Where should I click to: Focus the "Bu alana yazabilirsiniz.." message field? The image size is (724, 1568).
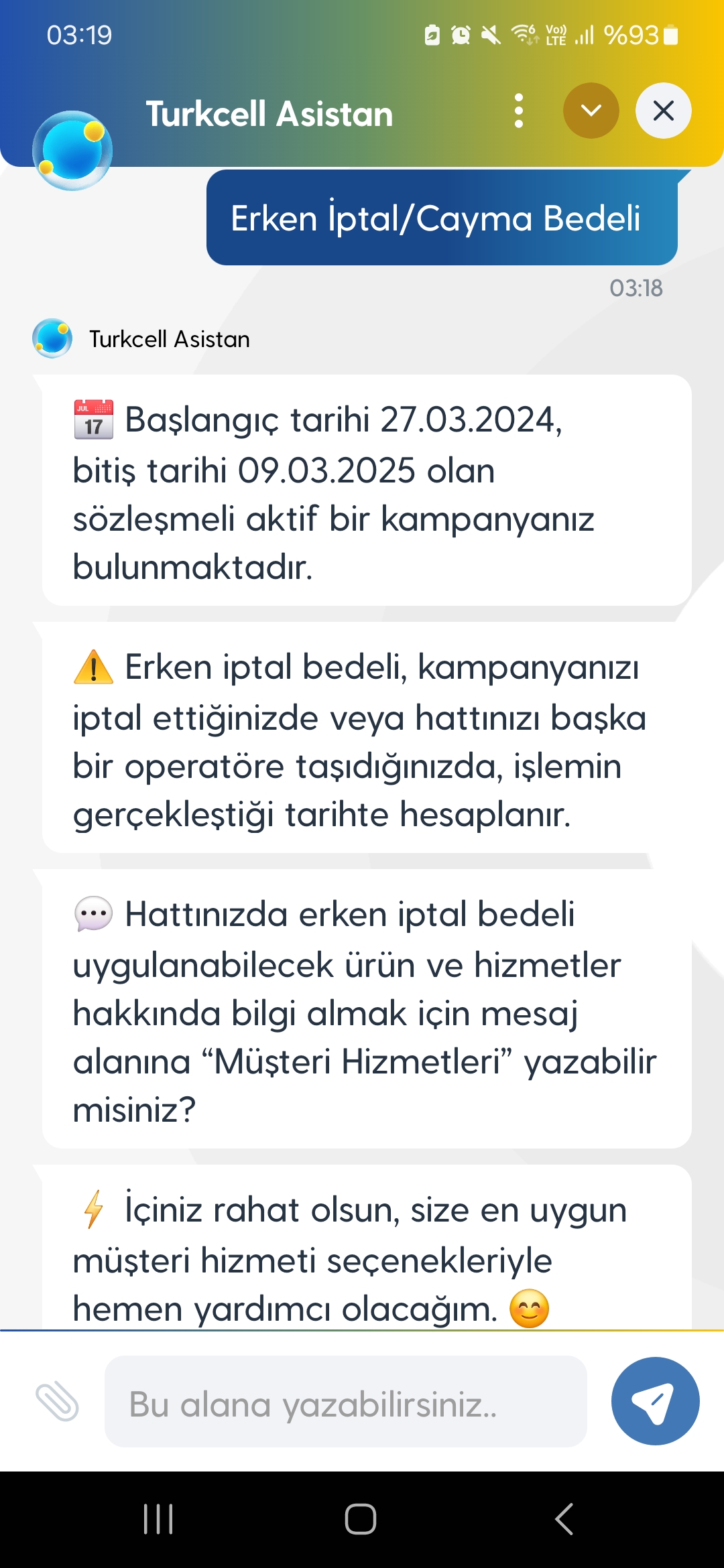[346, 1401]
